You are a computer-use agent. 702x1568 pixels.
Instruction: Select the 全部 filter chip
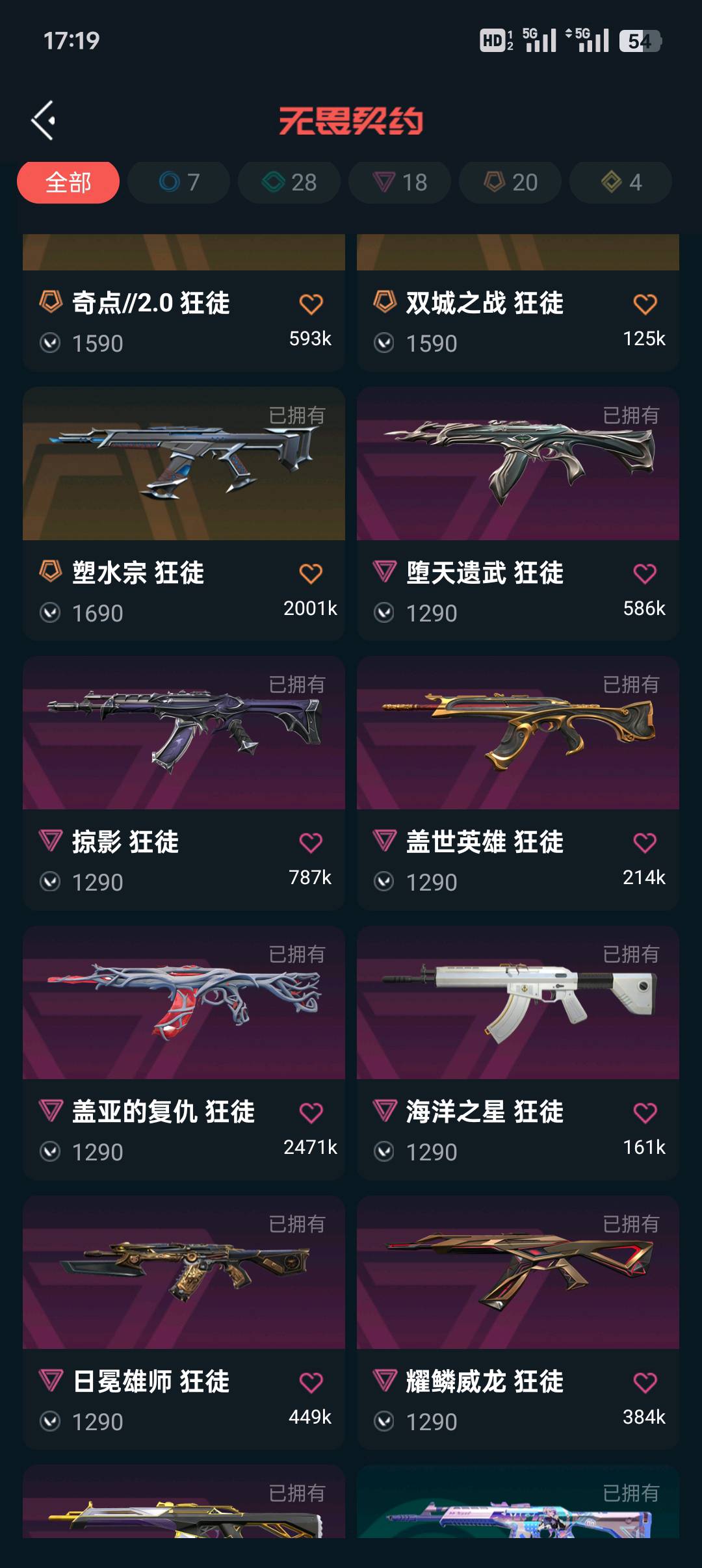tap(68, 182)
